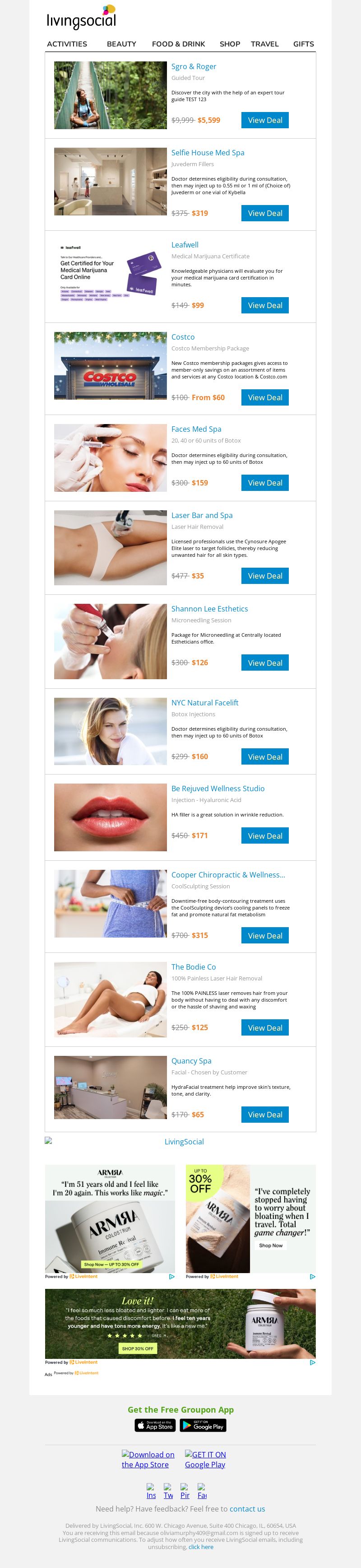
Task: Tap click here to unsubscribe
Action: (200, 1547)
